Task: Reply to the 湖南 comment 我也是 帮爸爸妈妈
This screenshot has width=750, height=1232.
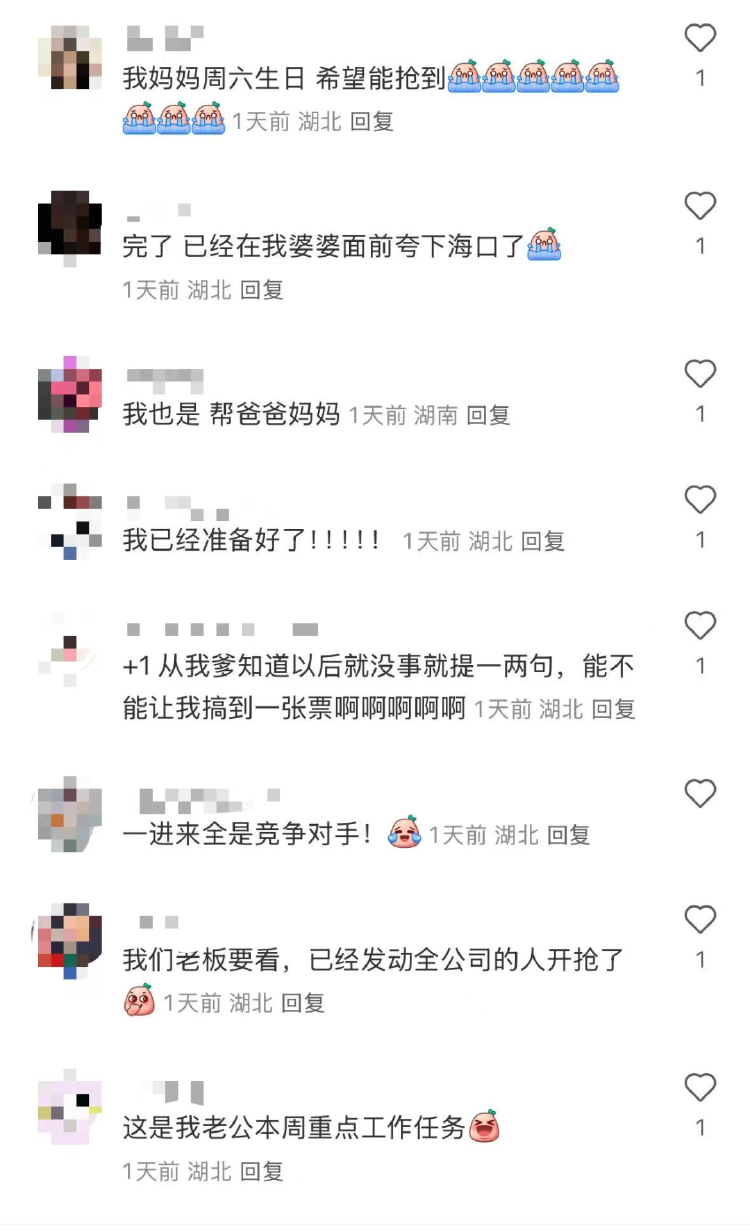Action: [x=488, y=415]
